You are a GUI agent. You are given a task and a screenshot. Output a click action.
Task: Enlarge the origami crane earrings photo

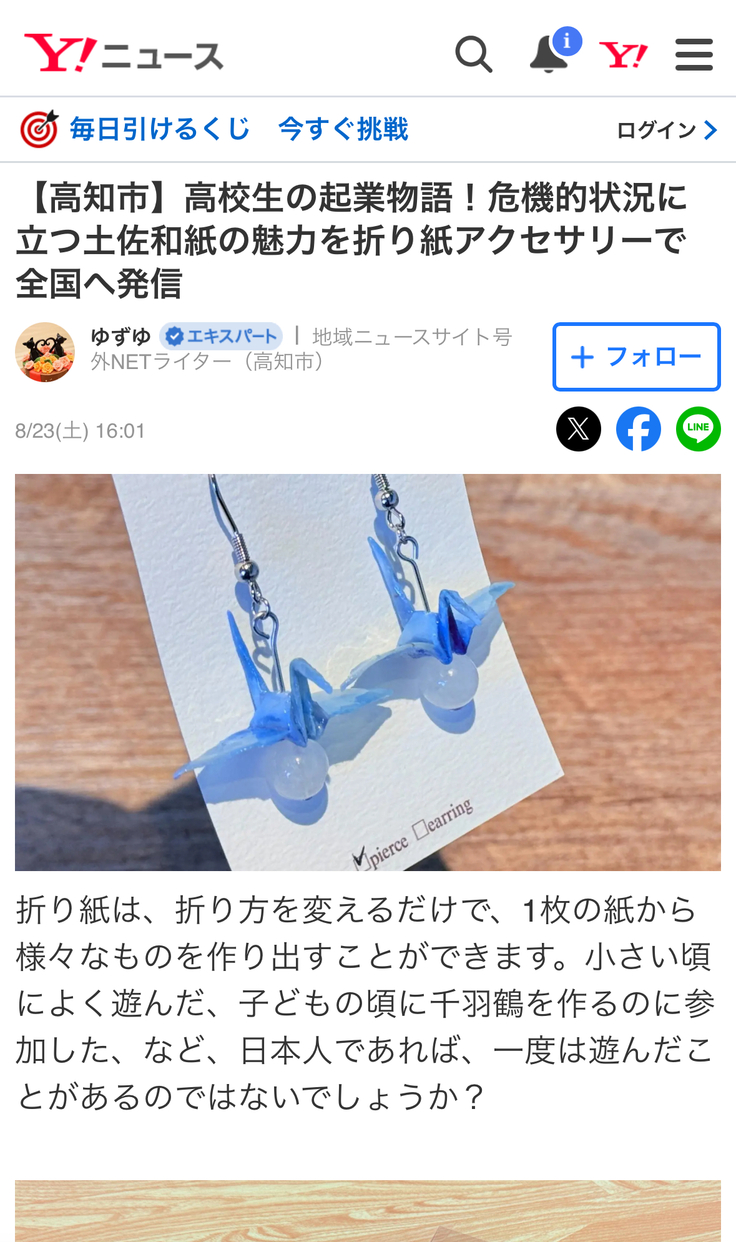368,672
